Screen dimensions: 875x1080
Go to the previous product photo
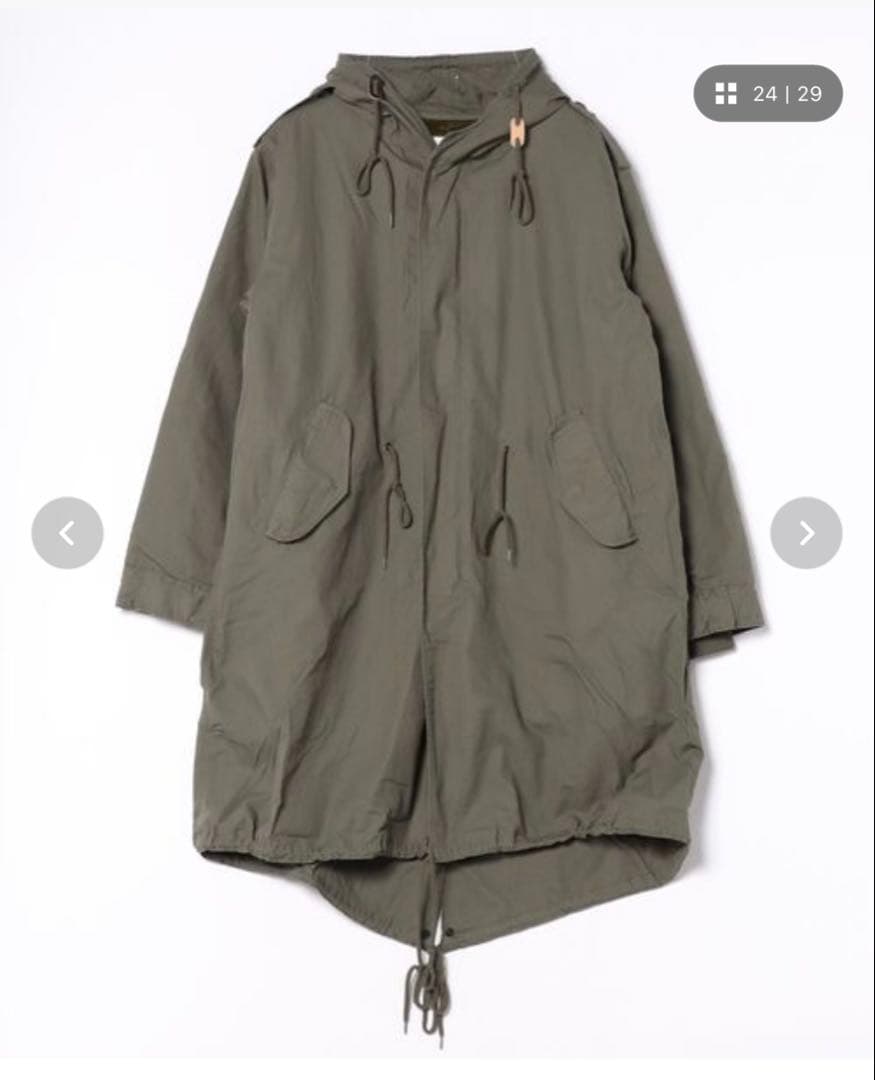tap(67, 533)
